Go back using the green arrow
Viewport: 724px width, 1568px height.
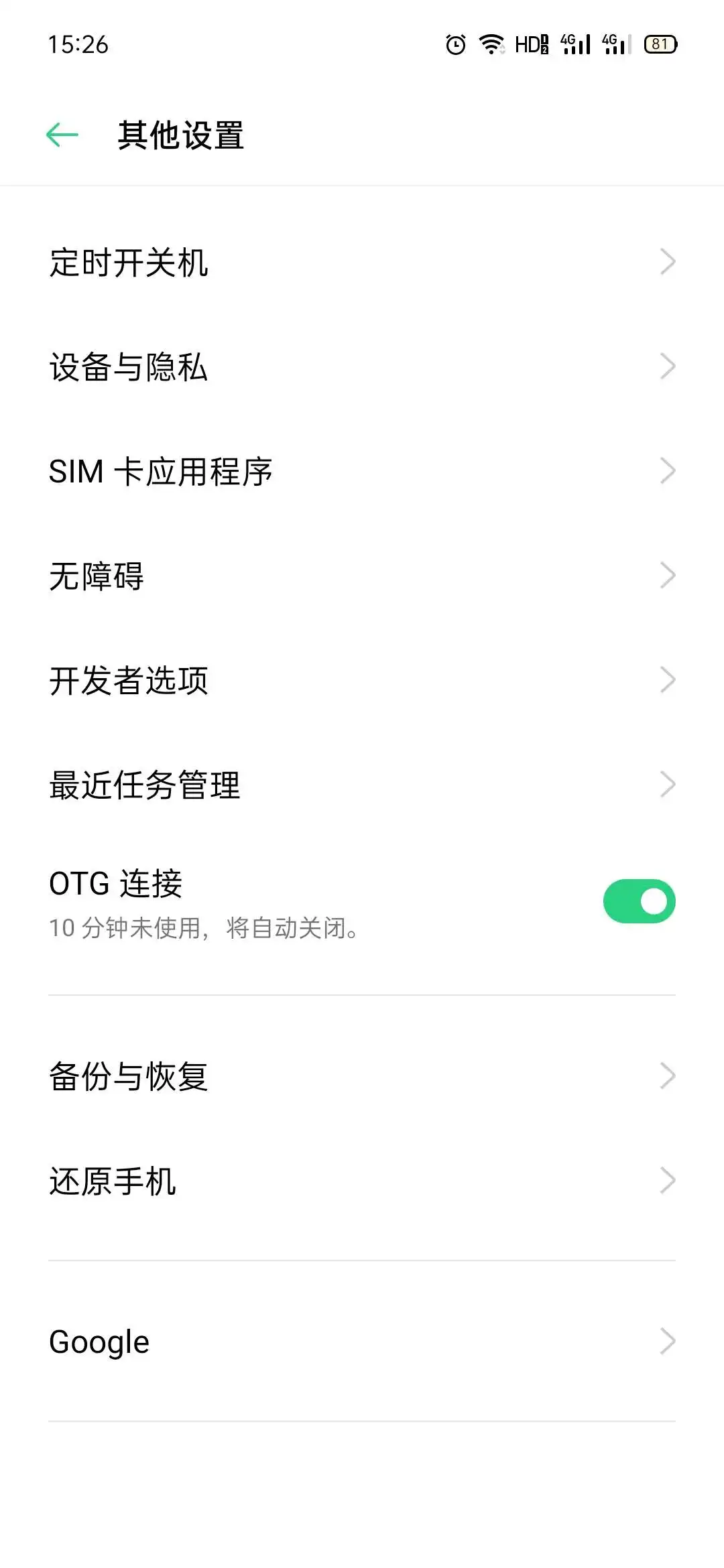(62, 135)
